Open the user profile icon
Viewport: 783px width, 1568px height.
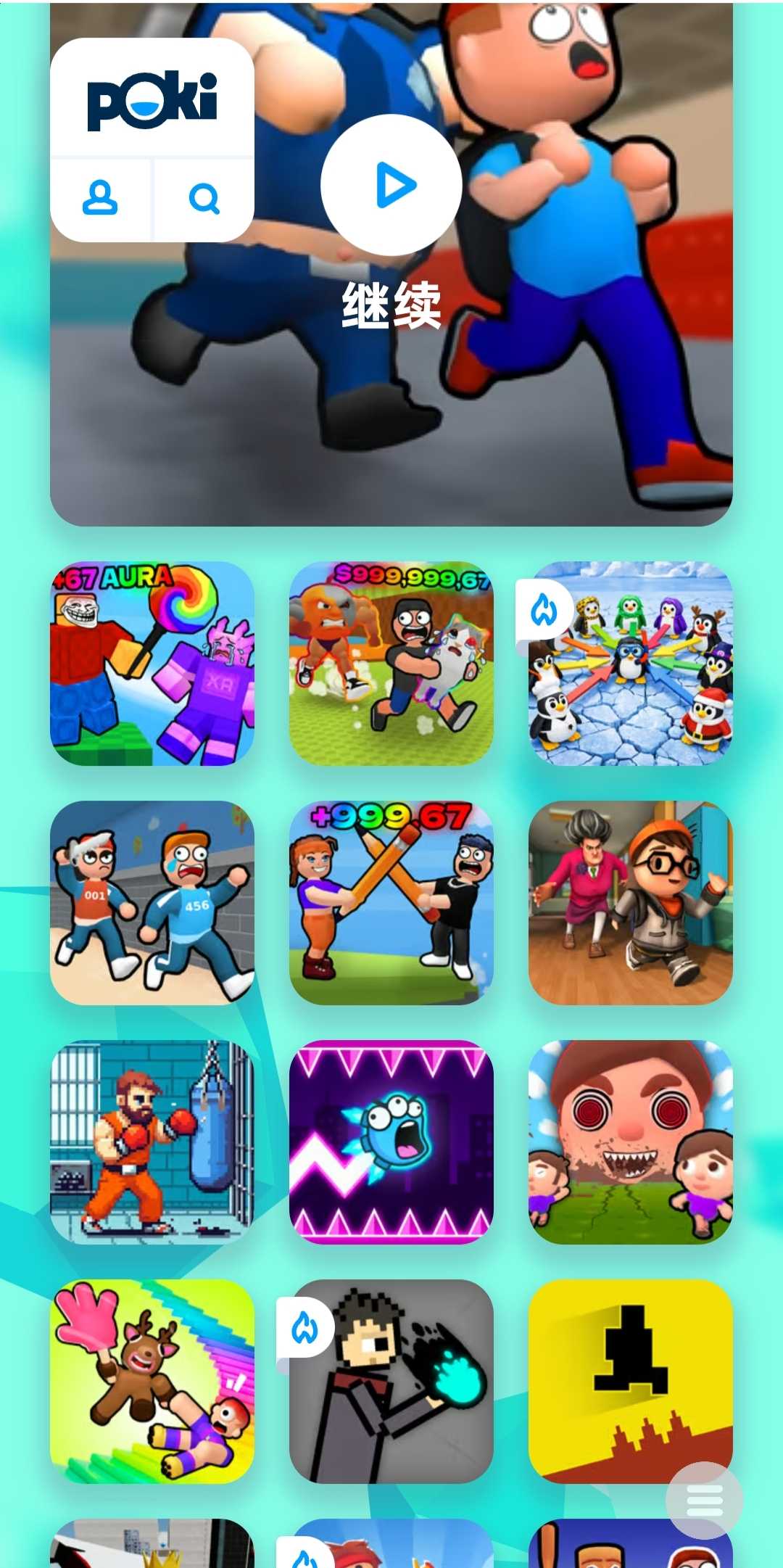tap(100, 199)
